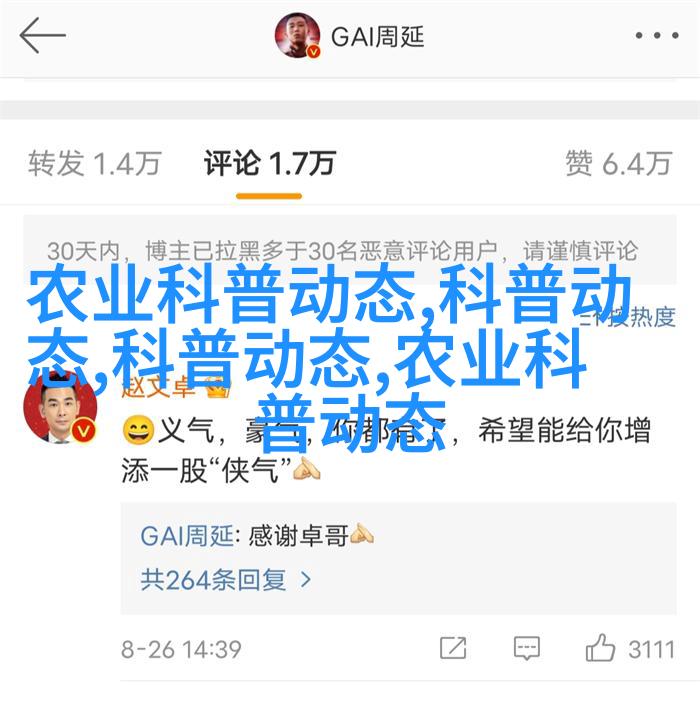The image size is (700, 702).
Task: Share 赵文卓's comment
Action: pyautogui.click(x=453, y=648)
